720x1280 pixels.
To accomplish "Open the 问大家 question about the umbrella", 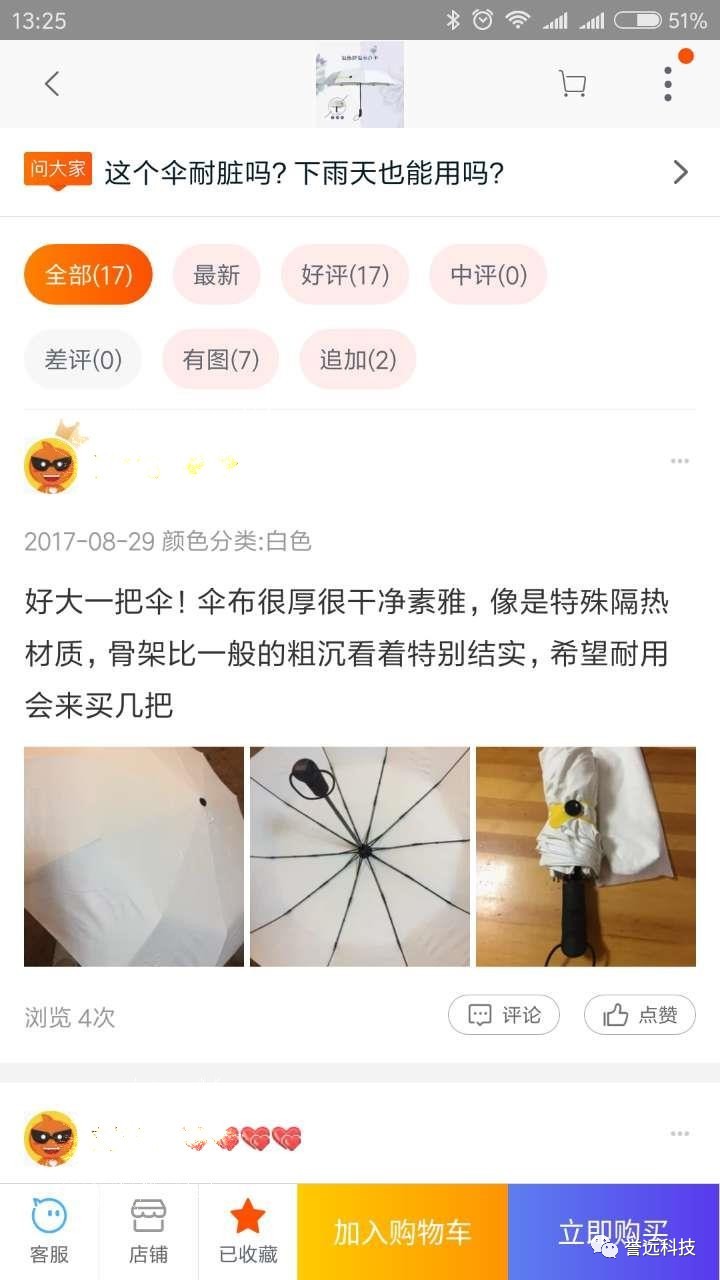I will 360,173.
